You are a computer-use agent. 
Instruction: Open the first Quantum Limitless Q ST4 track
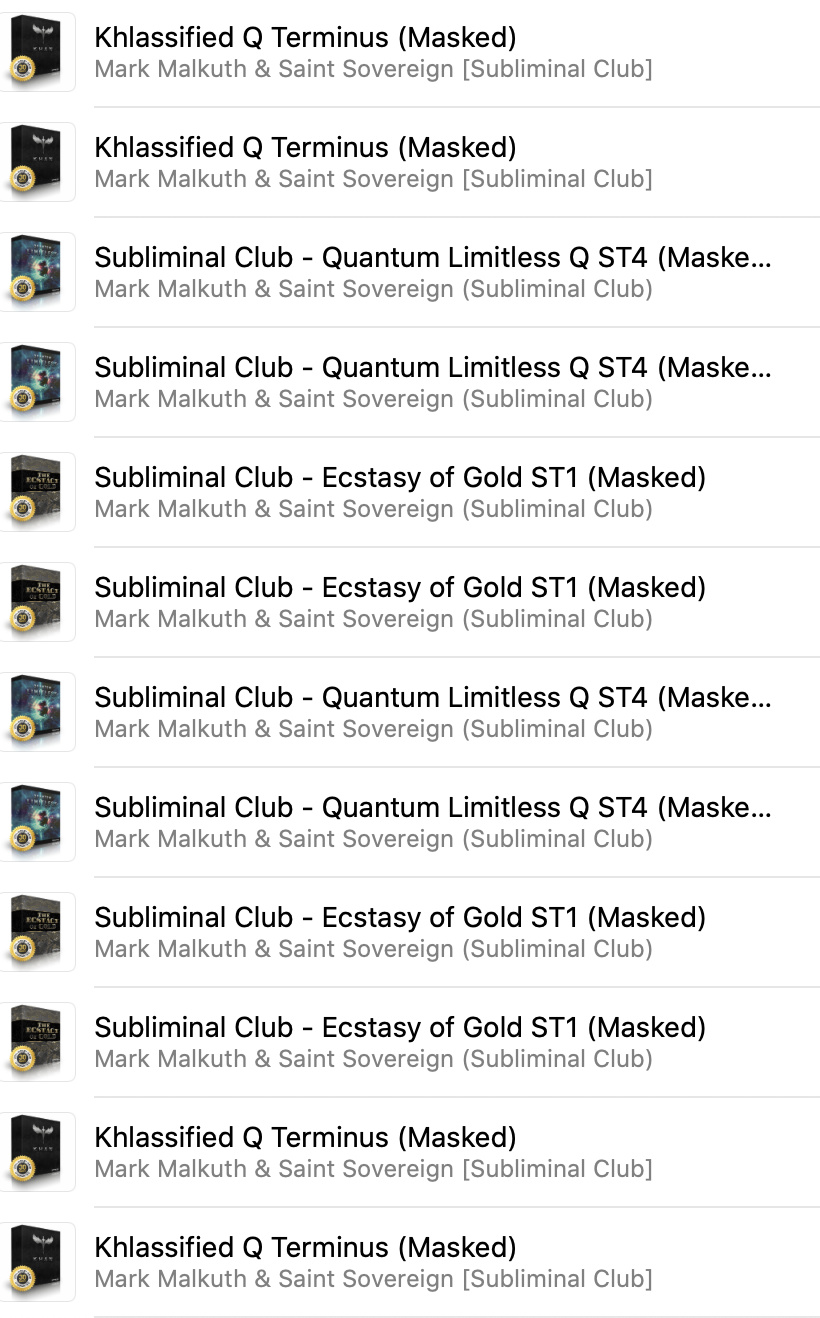(410, 272)
